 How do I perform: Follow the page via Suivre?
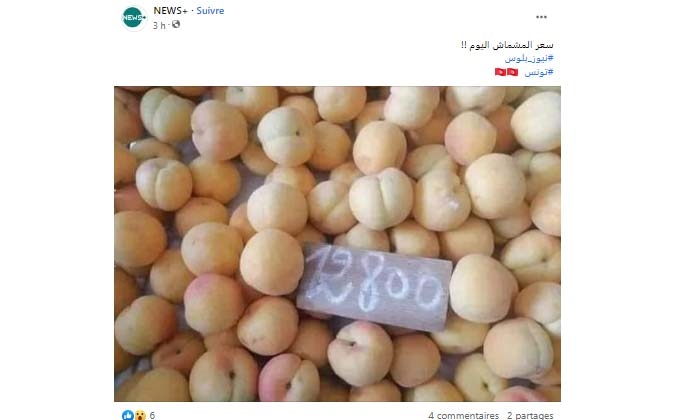(x=210, y=11)
